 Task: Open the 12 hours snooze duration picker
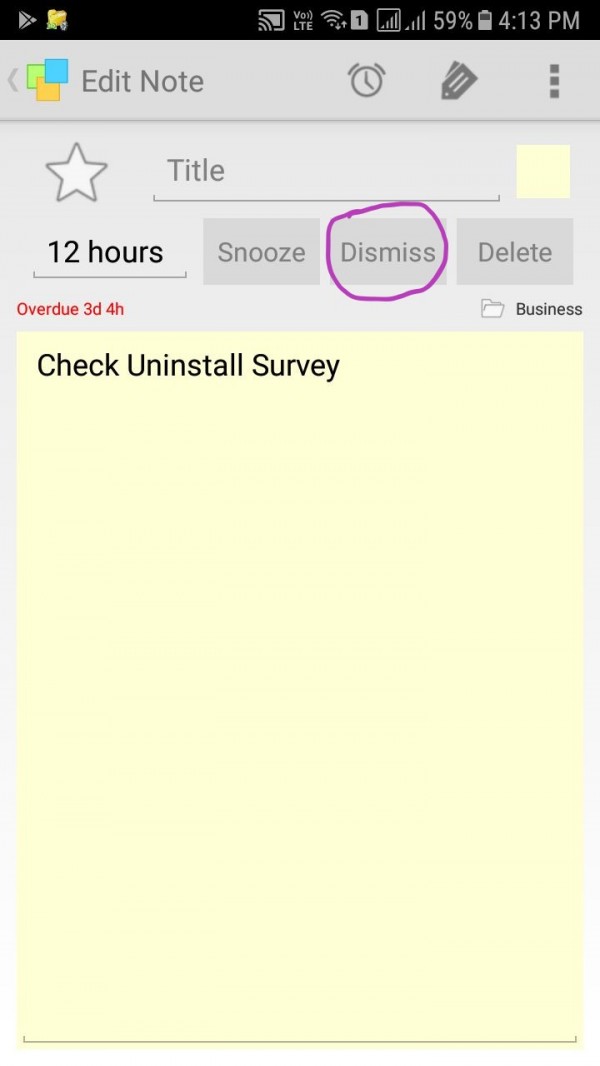[109, 252]
